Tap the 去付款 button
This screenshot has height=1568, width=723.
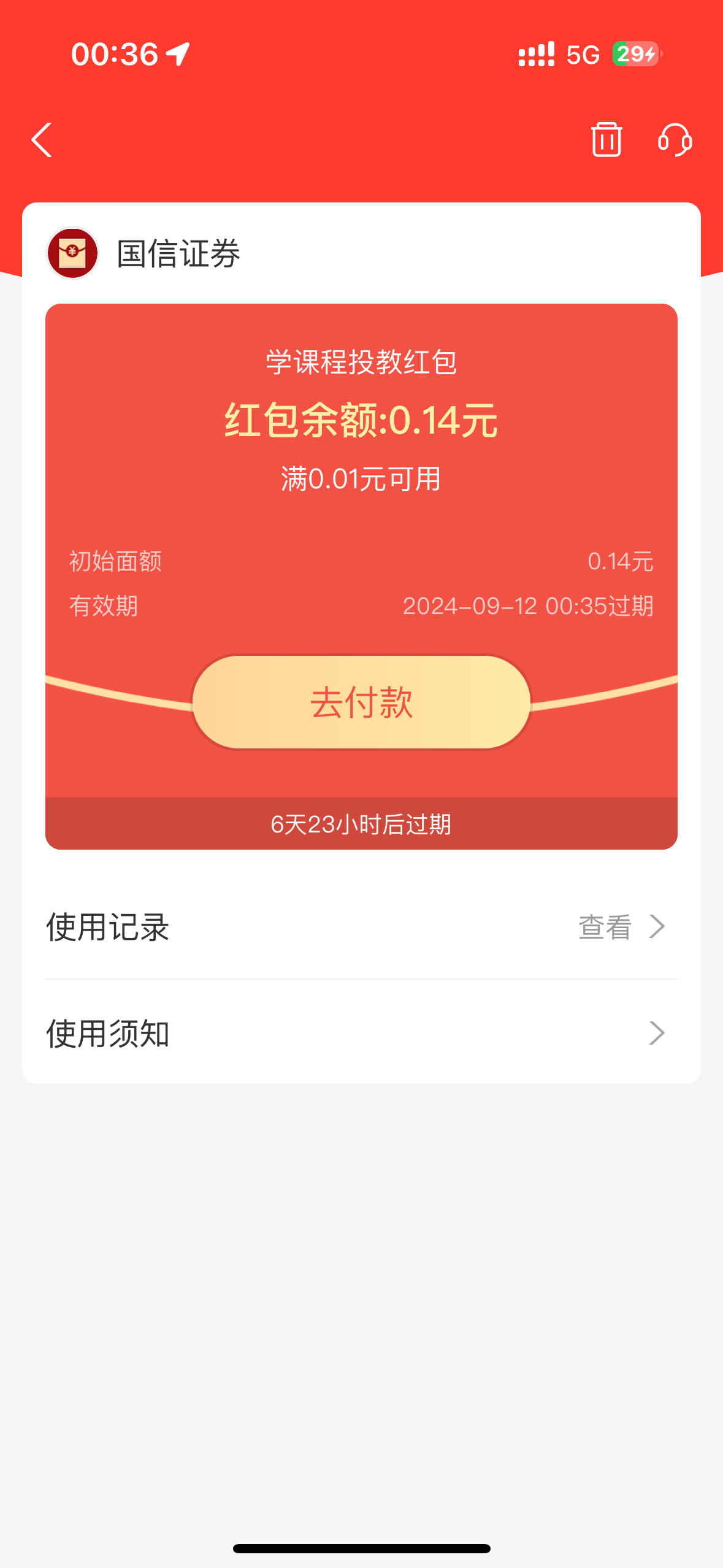[x=361, y=702]
